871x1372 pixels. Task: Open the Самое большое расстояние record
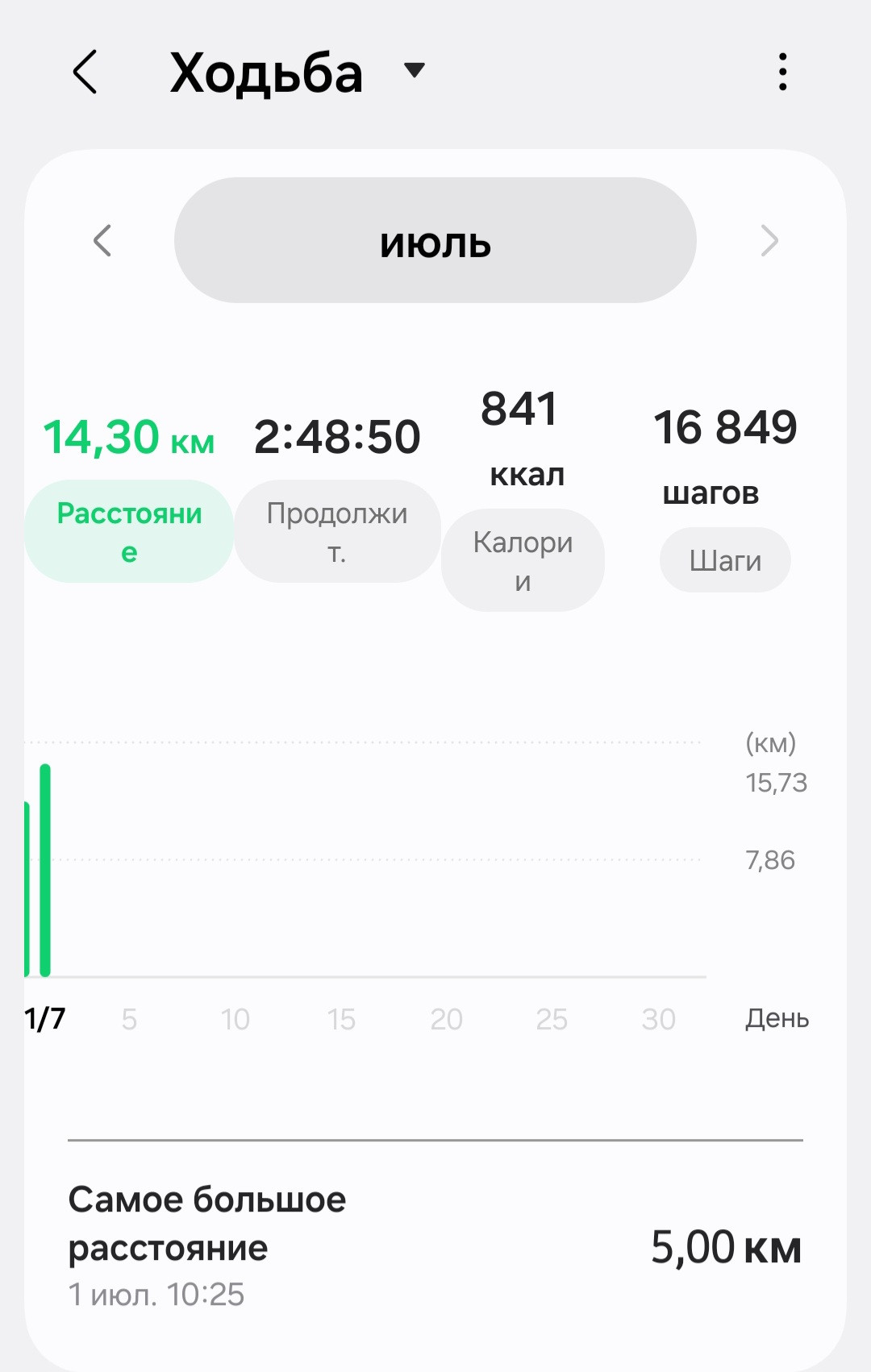[435, 1246]
